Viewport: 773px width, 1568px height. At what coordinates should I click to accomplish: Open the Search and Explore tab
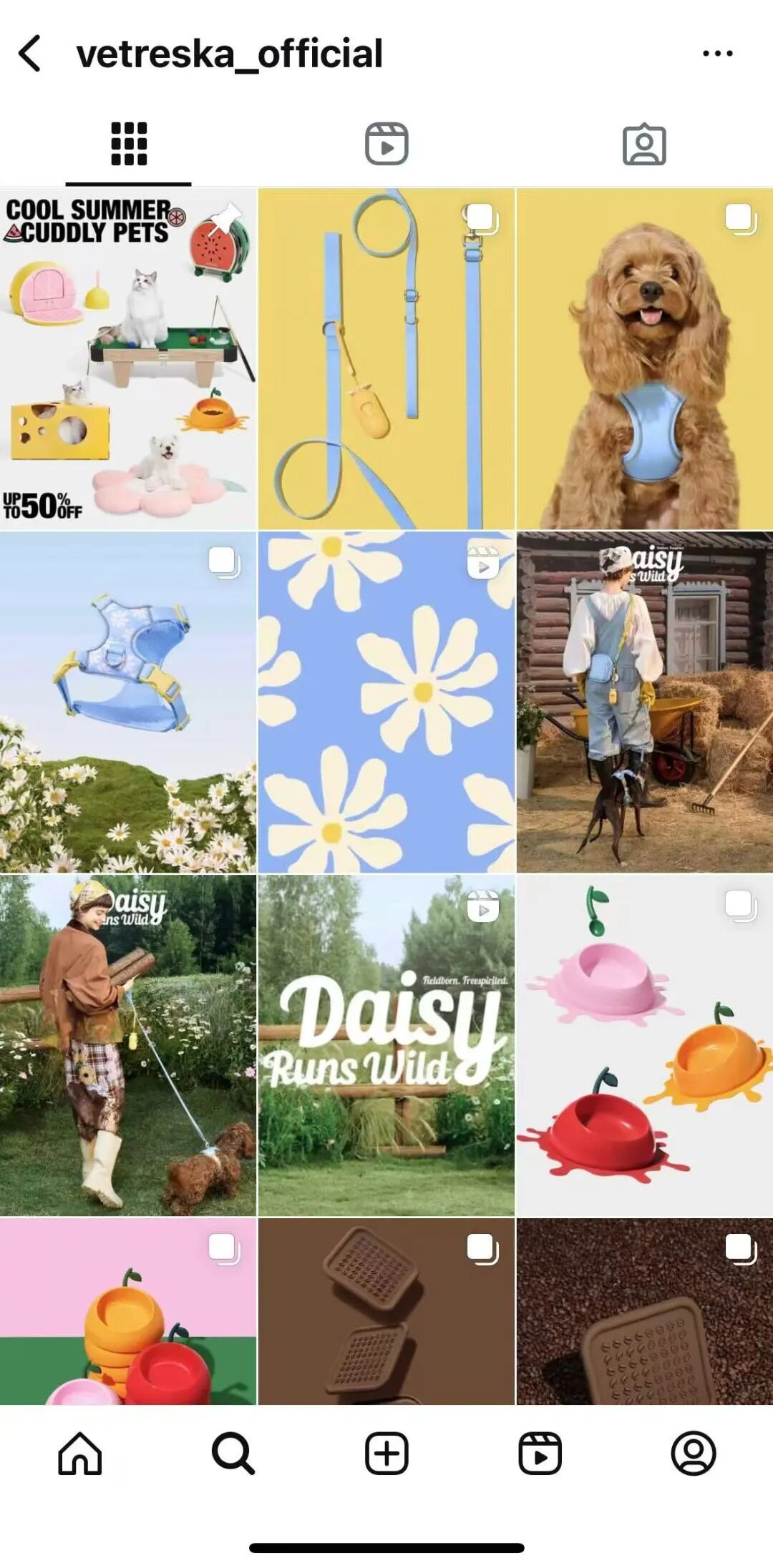(x=233, y=1454)
